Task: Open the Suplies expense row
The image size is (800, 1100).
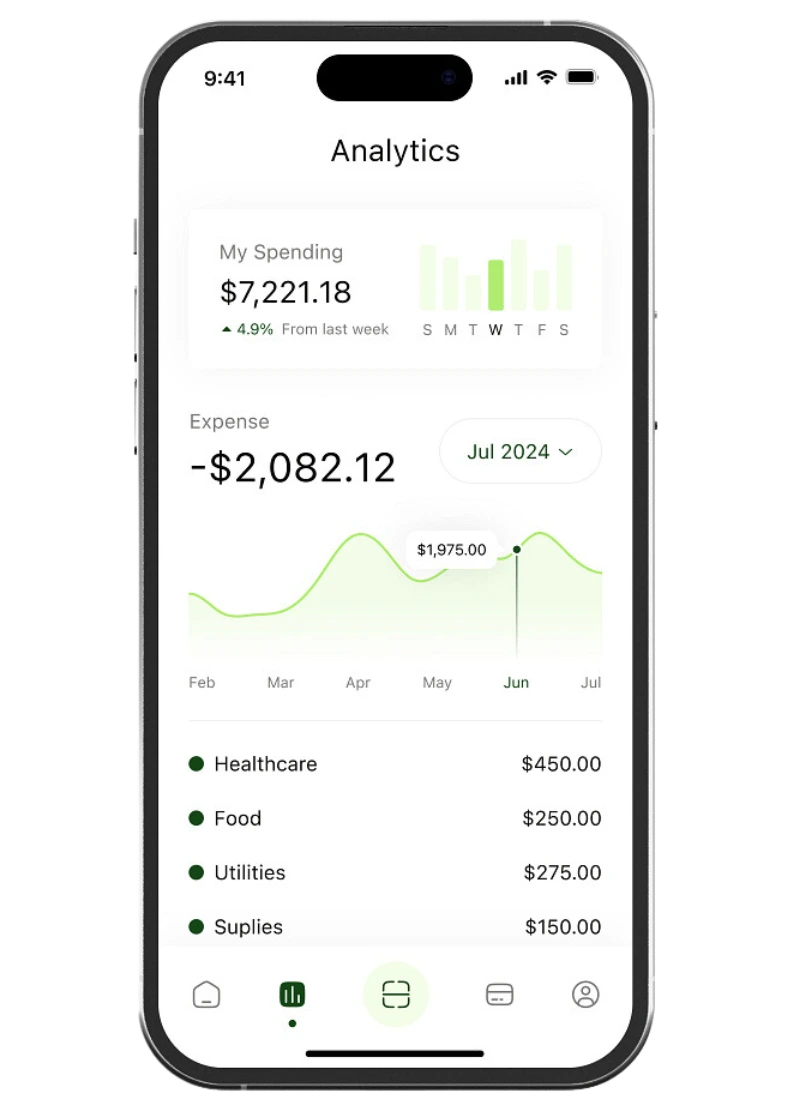Action: (x=395, y=927)
